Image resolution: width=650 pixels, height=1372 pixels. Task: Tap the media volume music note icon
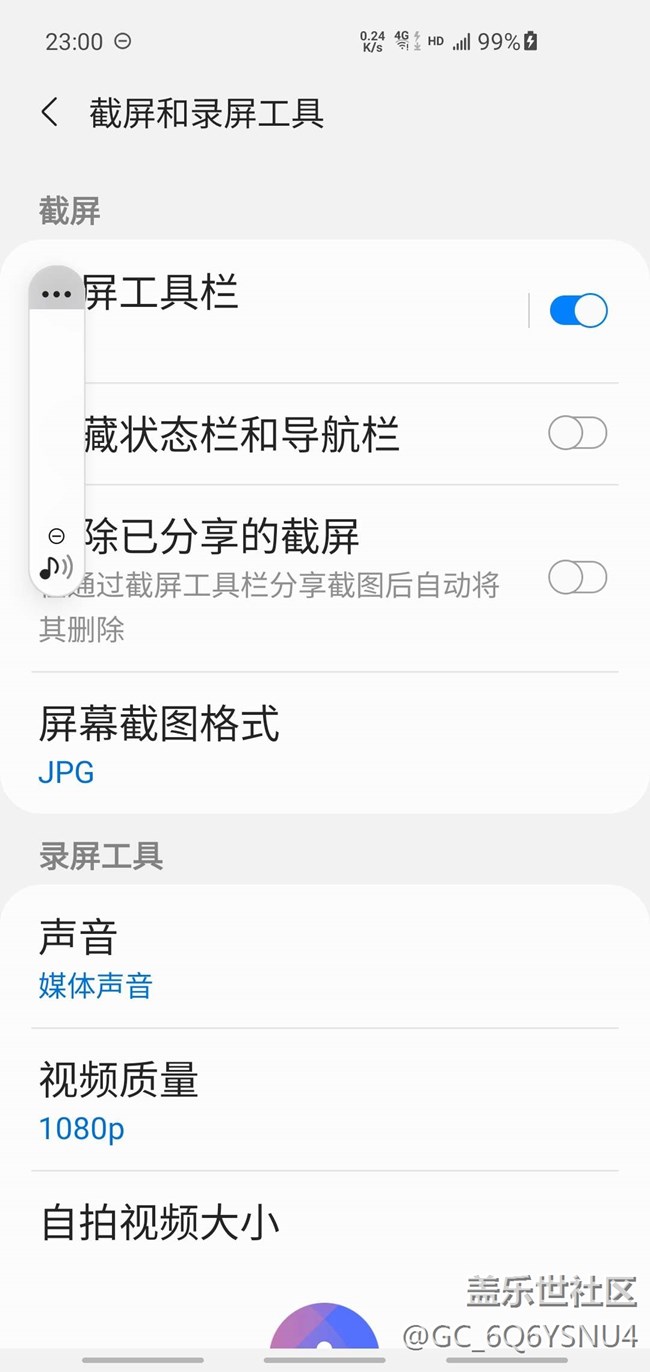55,567
